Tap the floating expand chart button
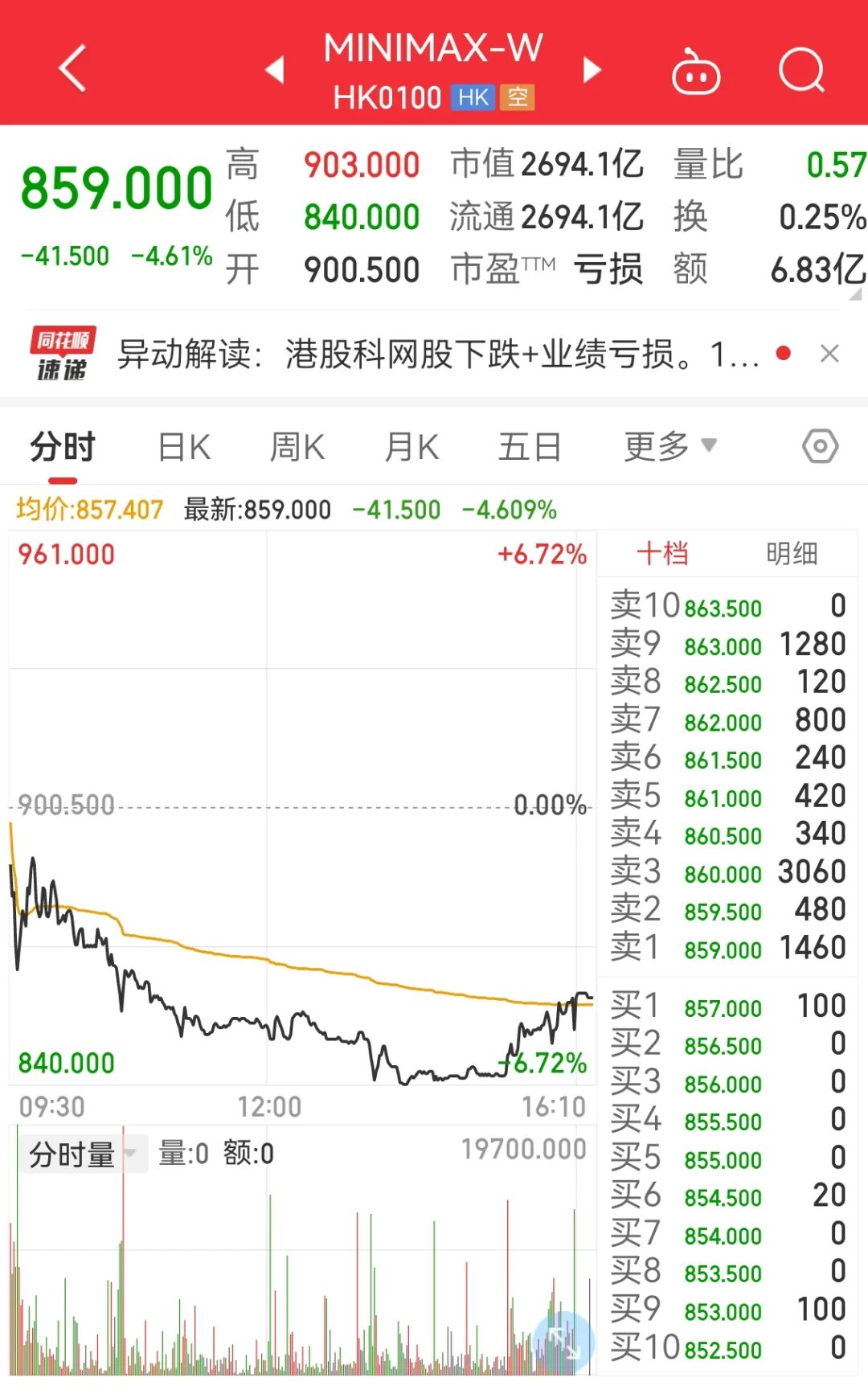This screenshot has width=868, height=1394. [x=564, y=1341]
